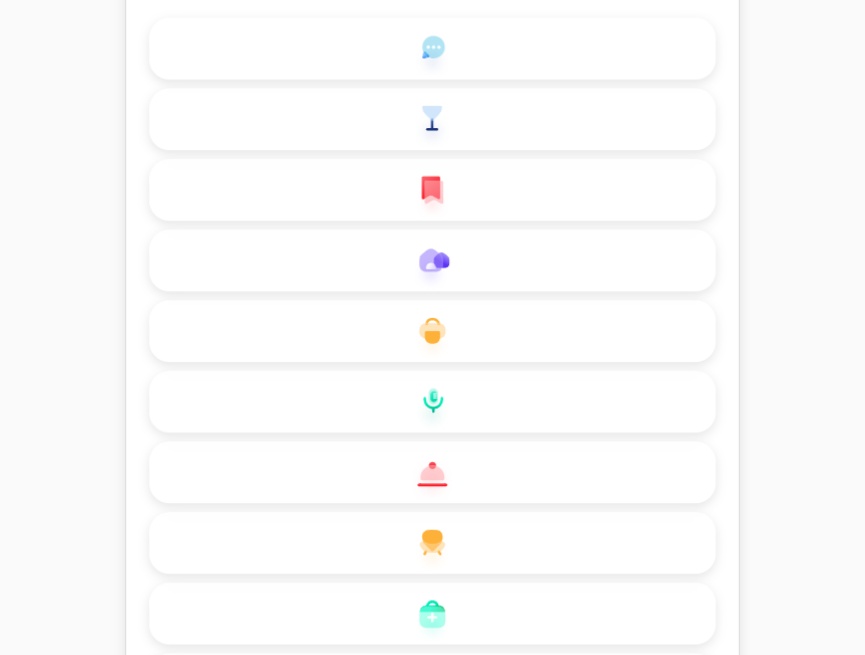Open the chat bubble card
This screenshot has height=655, width=865.
coord(432,48)
